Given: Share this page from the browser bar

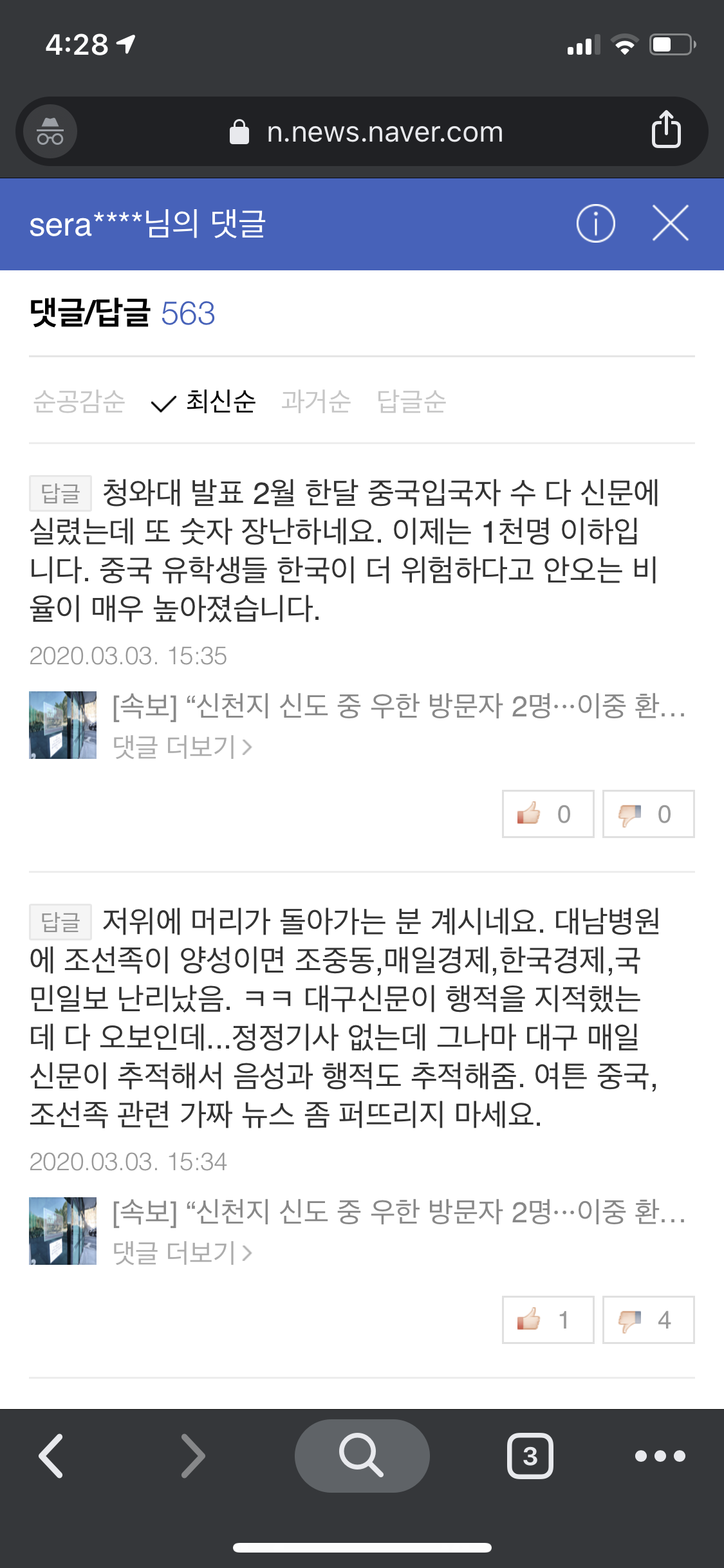Looking at the screenshot, I should [x=666, y=129].
